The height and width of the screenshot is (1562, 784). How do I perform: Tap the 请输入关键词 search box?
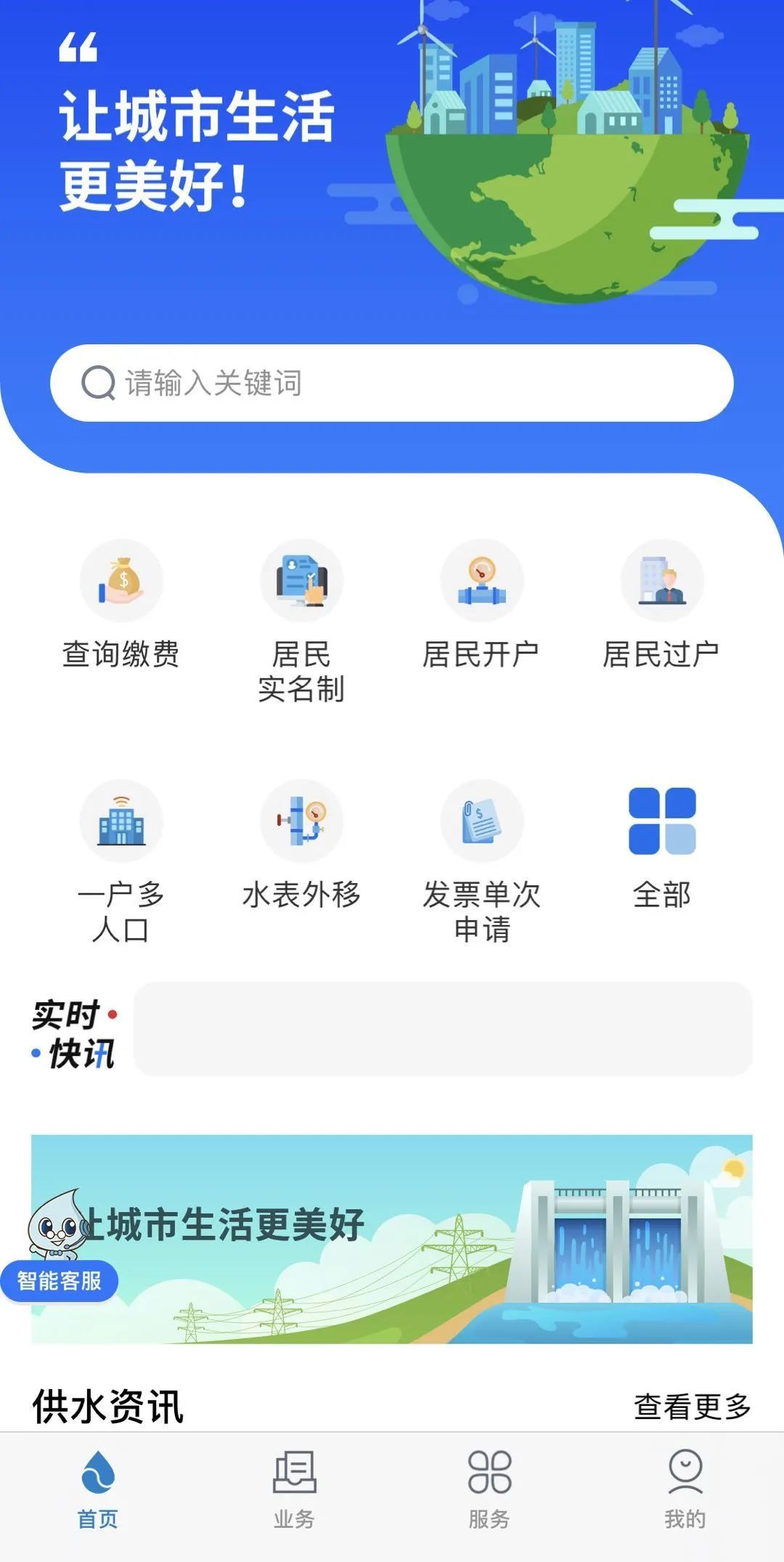point(392,383)
